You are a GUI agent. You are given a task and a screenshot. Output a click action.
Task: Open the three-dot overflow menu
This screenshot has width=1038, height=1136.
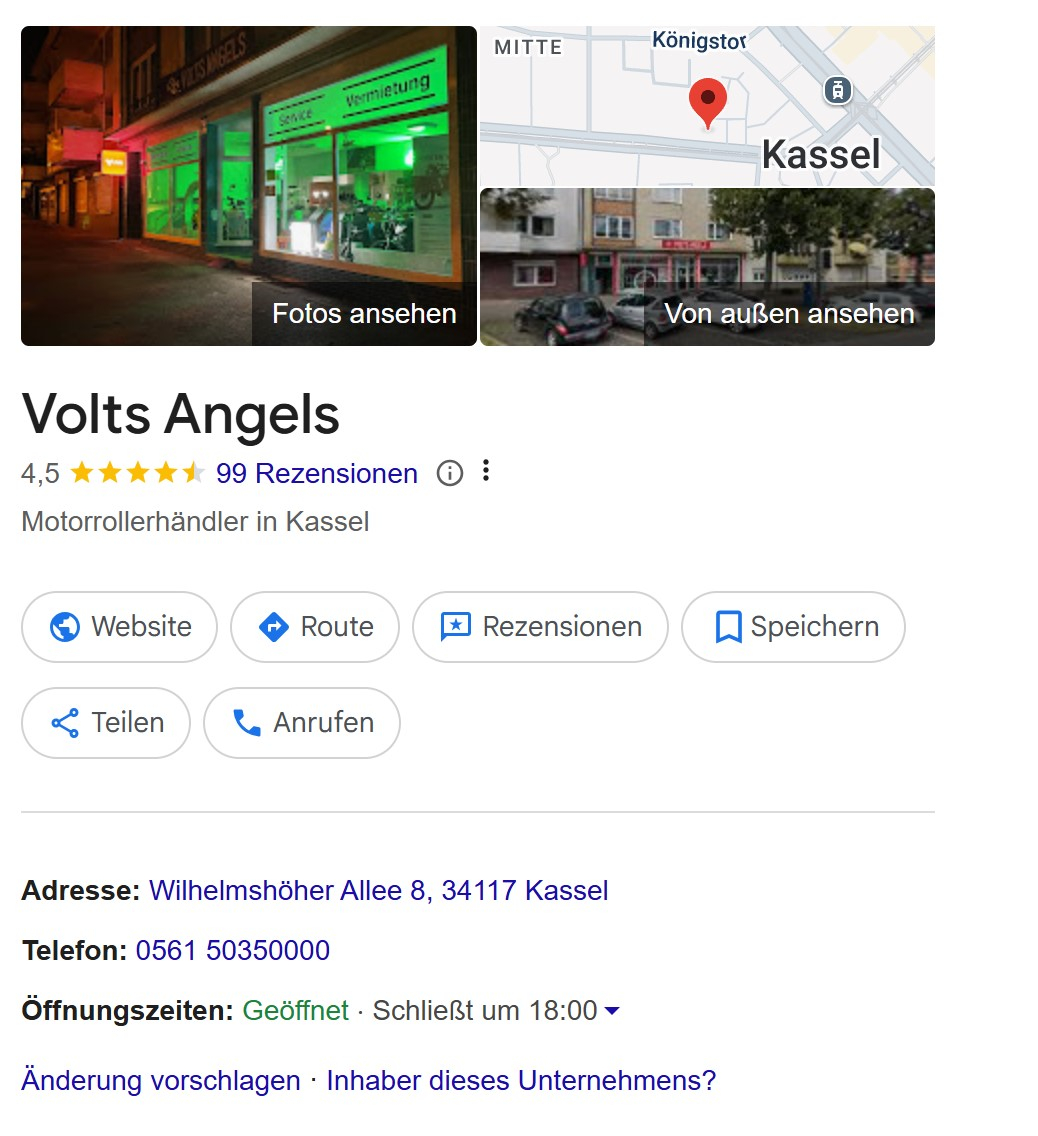pos(486,471)
